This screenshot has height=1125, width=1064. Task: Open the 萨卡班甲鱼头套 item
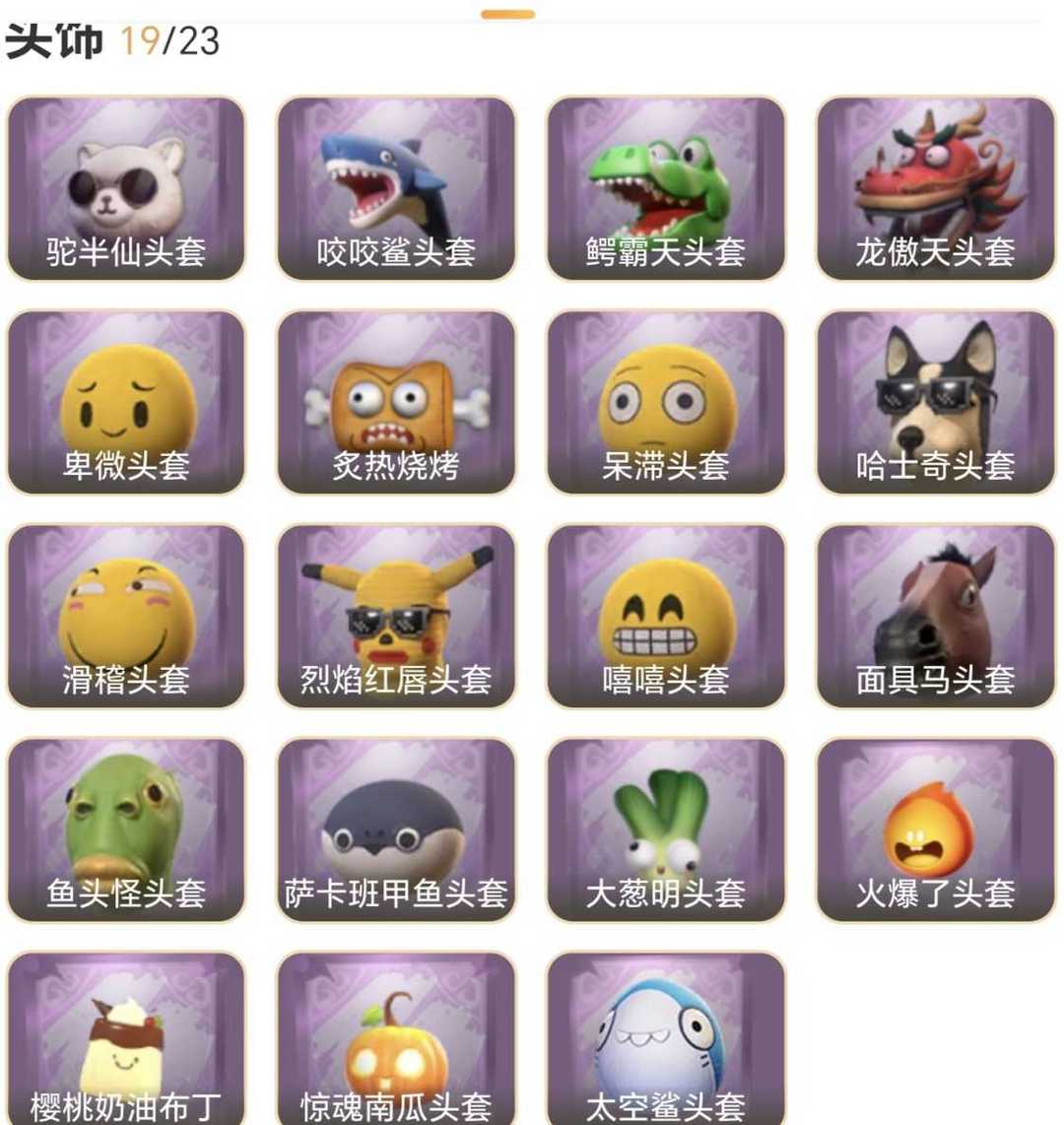pyautogui.click(x=396, y=829)
